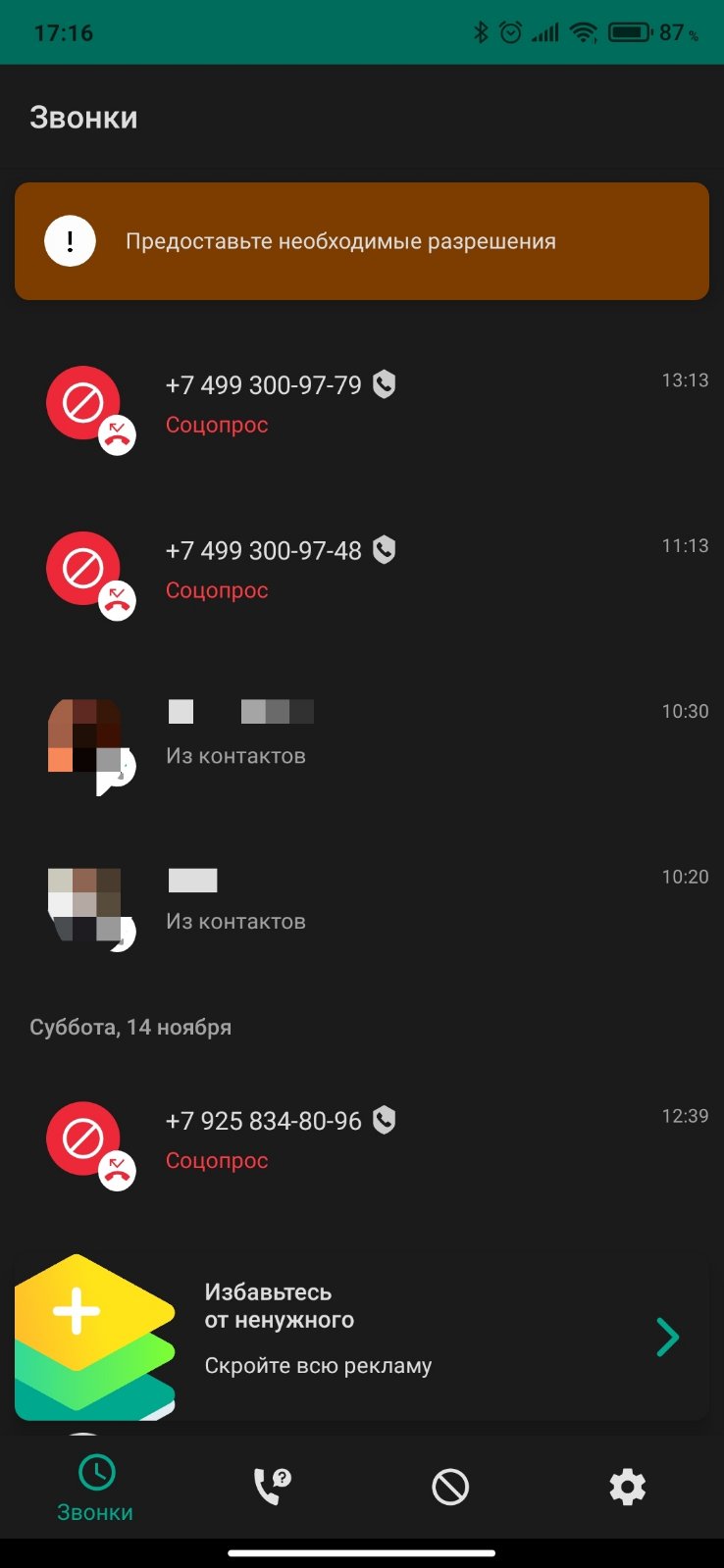Open the blocked numbers tab

pyautogui.click(x=450, y=1488)
